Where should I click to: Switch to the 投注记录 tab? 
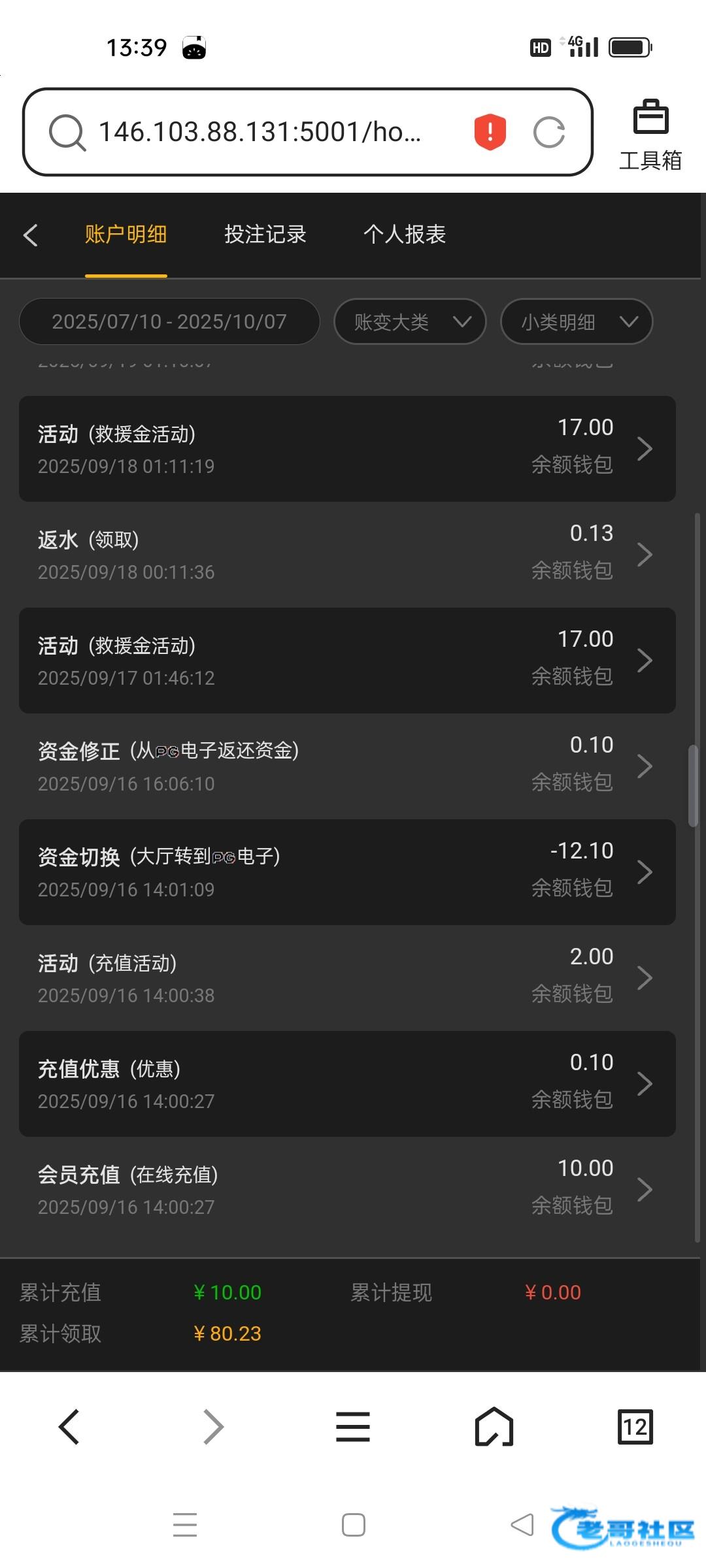tap(265, 235)
